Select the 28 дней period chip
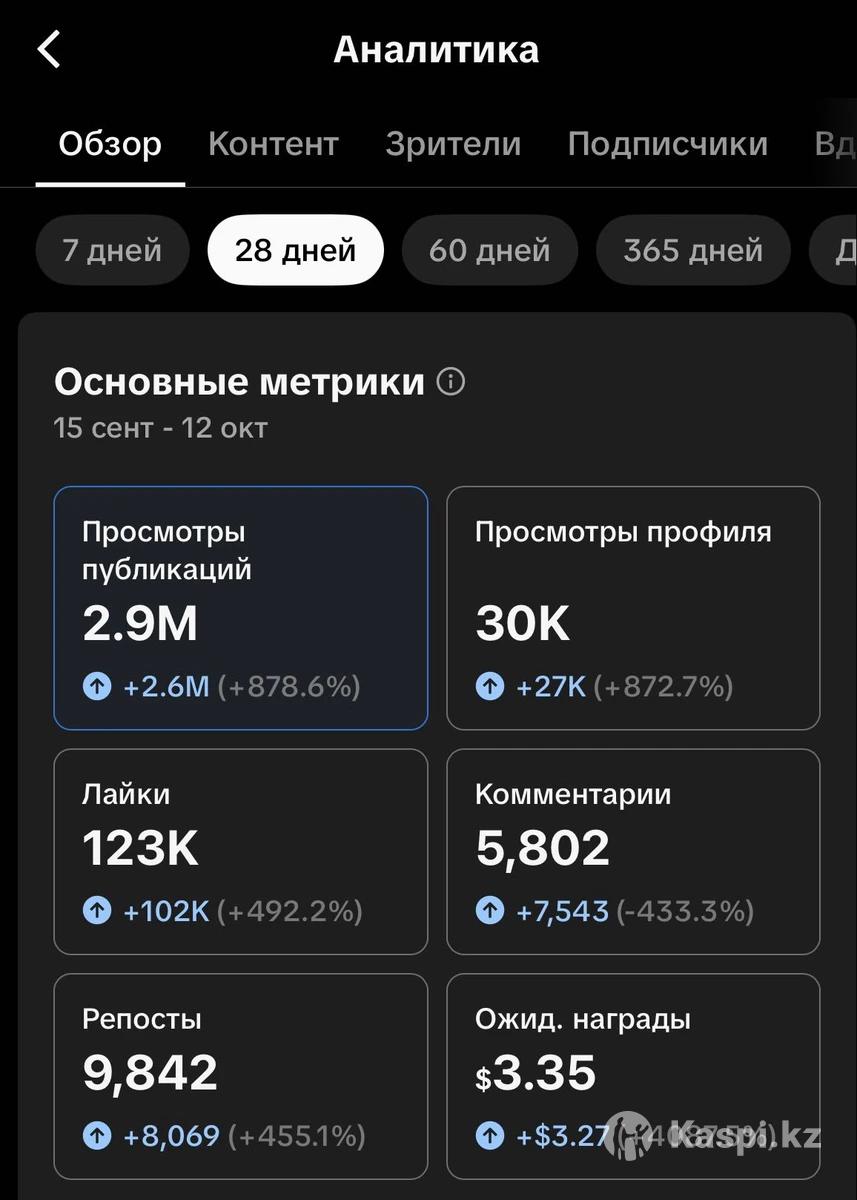 295,250
